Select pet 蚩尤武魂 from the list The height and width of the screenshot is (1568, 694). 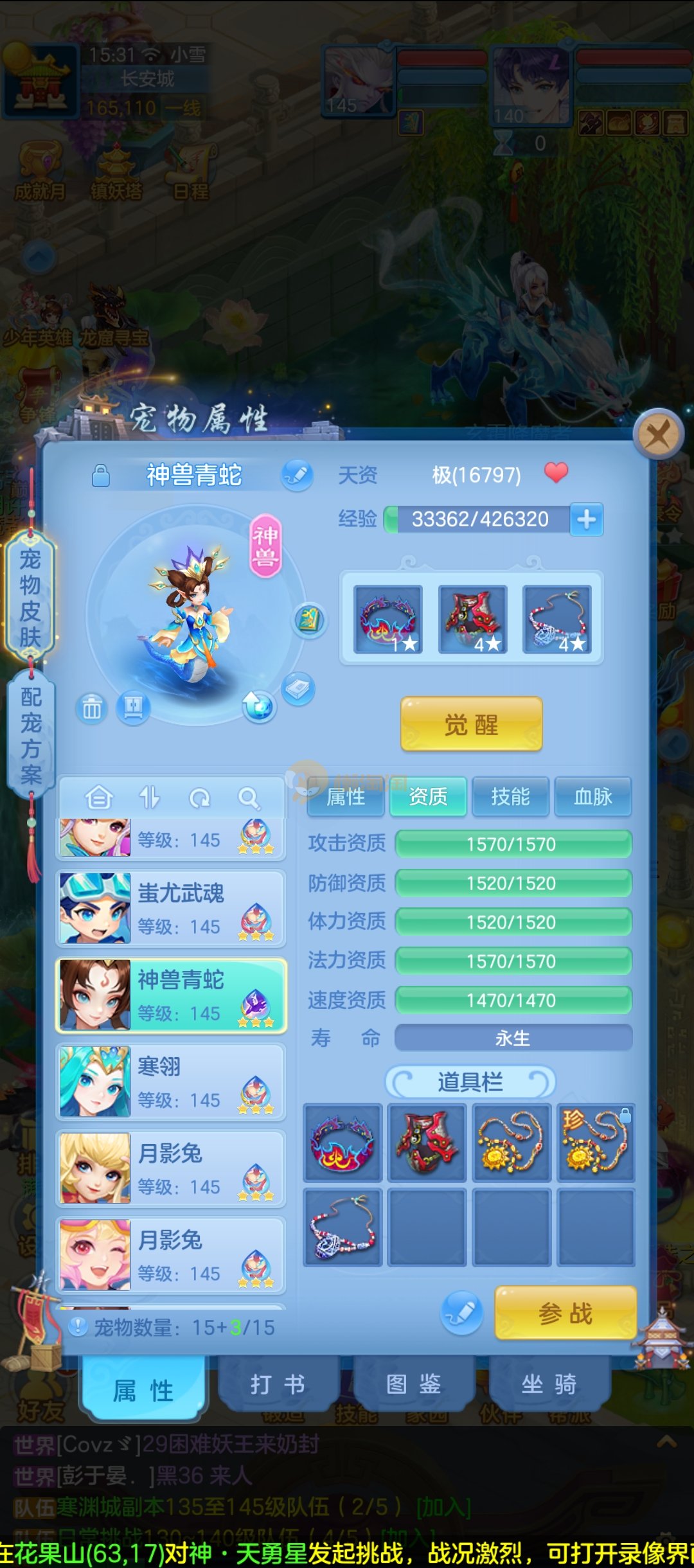[171, 908]
